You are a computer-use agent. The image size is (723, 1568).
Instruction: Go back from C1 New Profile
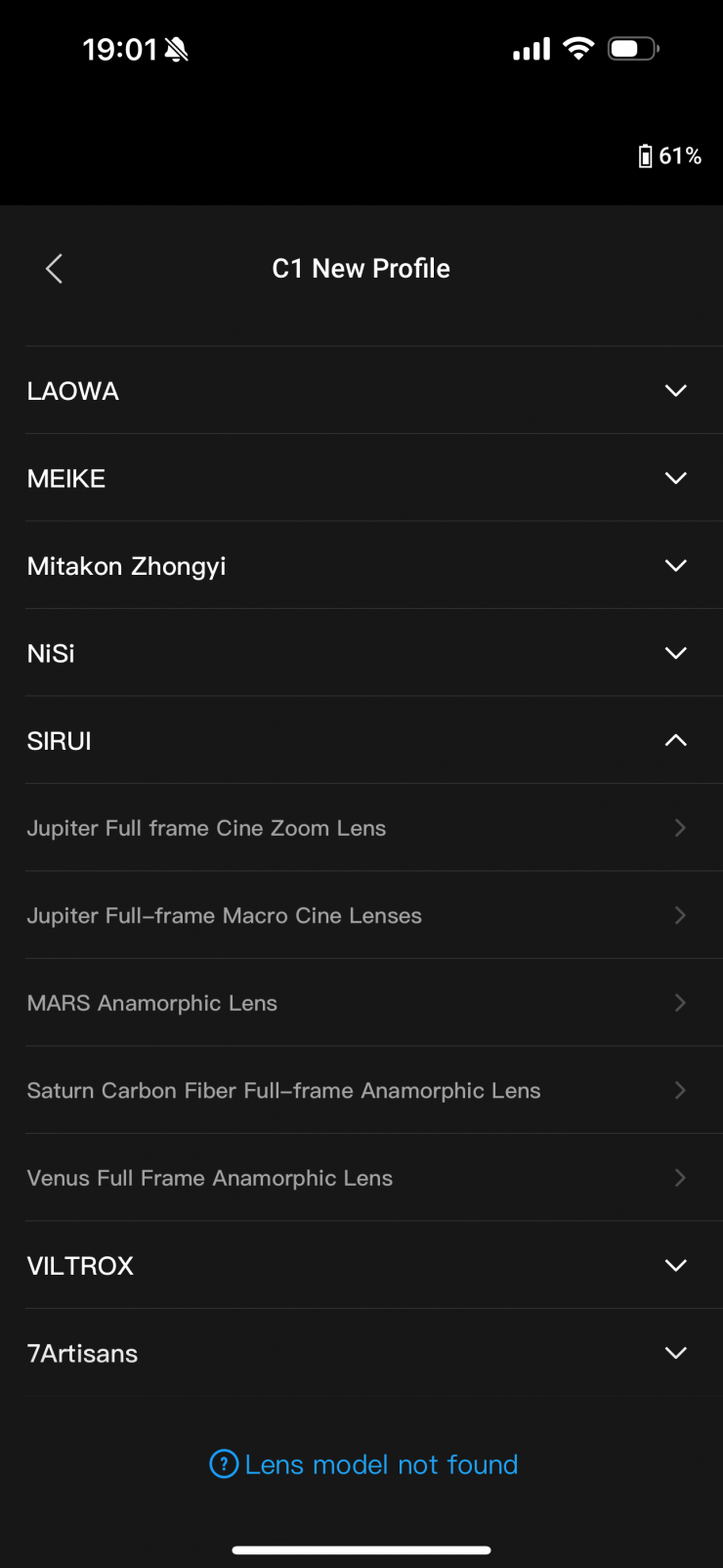[x=55, y=269]
